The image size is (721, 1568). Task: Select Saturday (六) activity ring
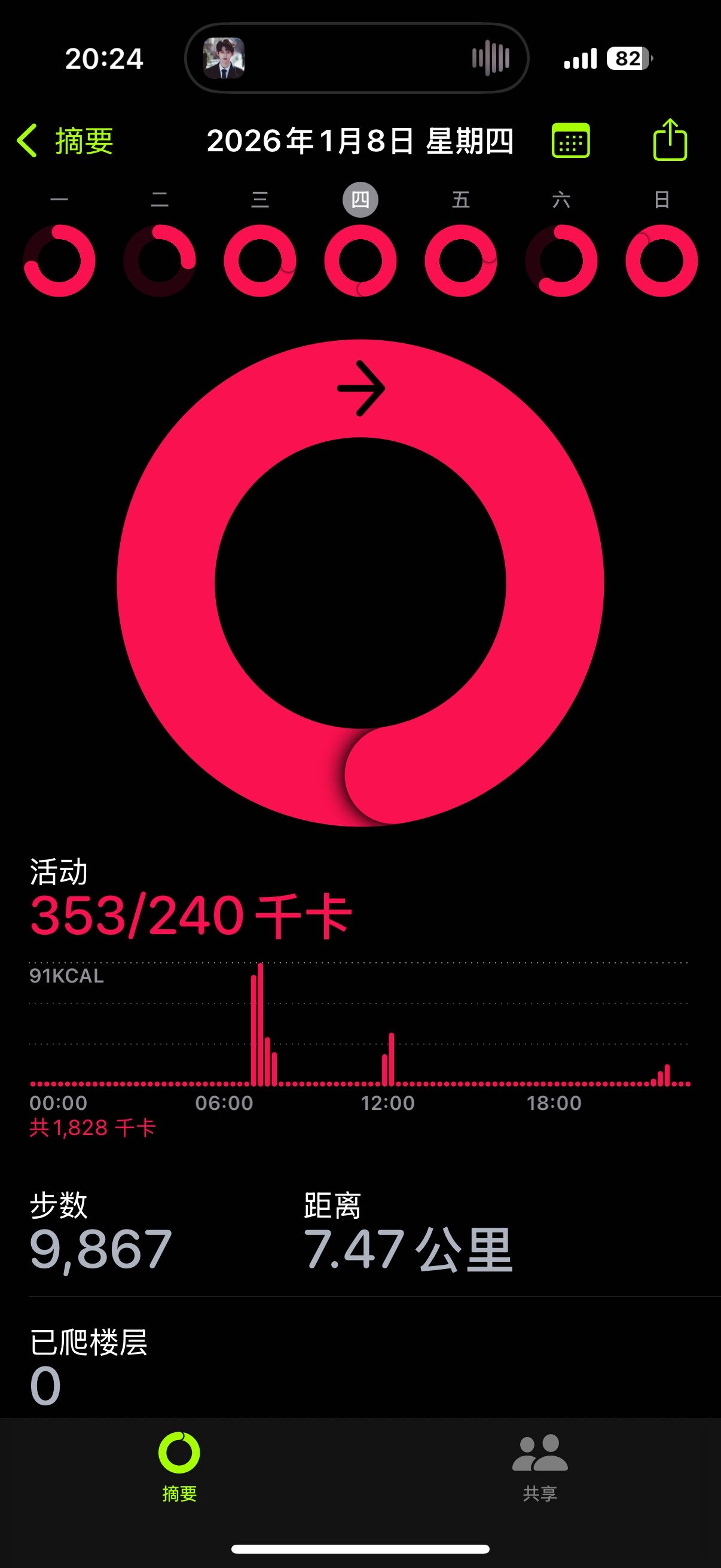(561, 261)
